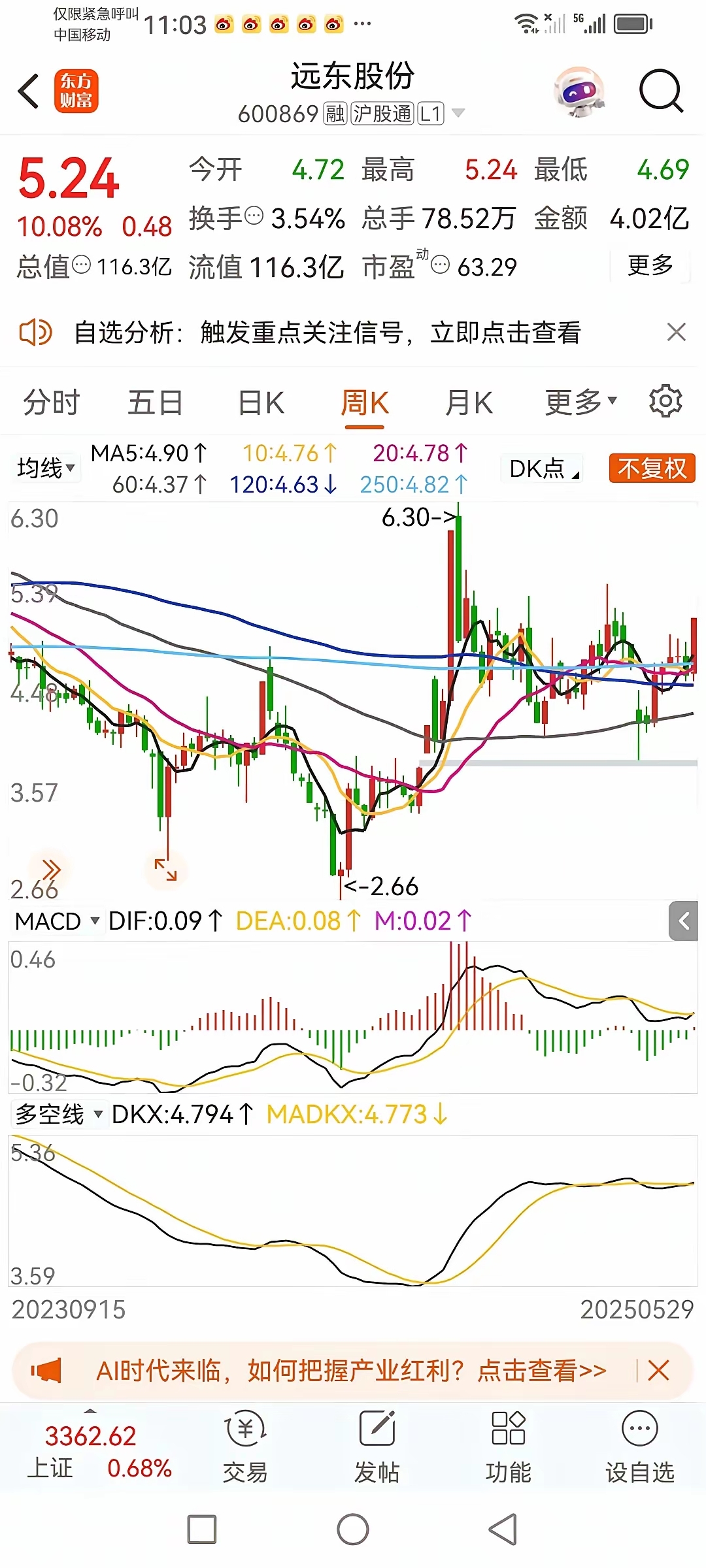706x1568 pixels.
Task: Mute the 自选分析 announcement speaker
Action: pyautogui.click(x=36, y=333)
